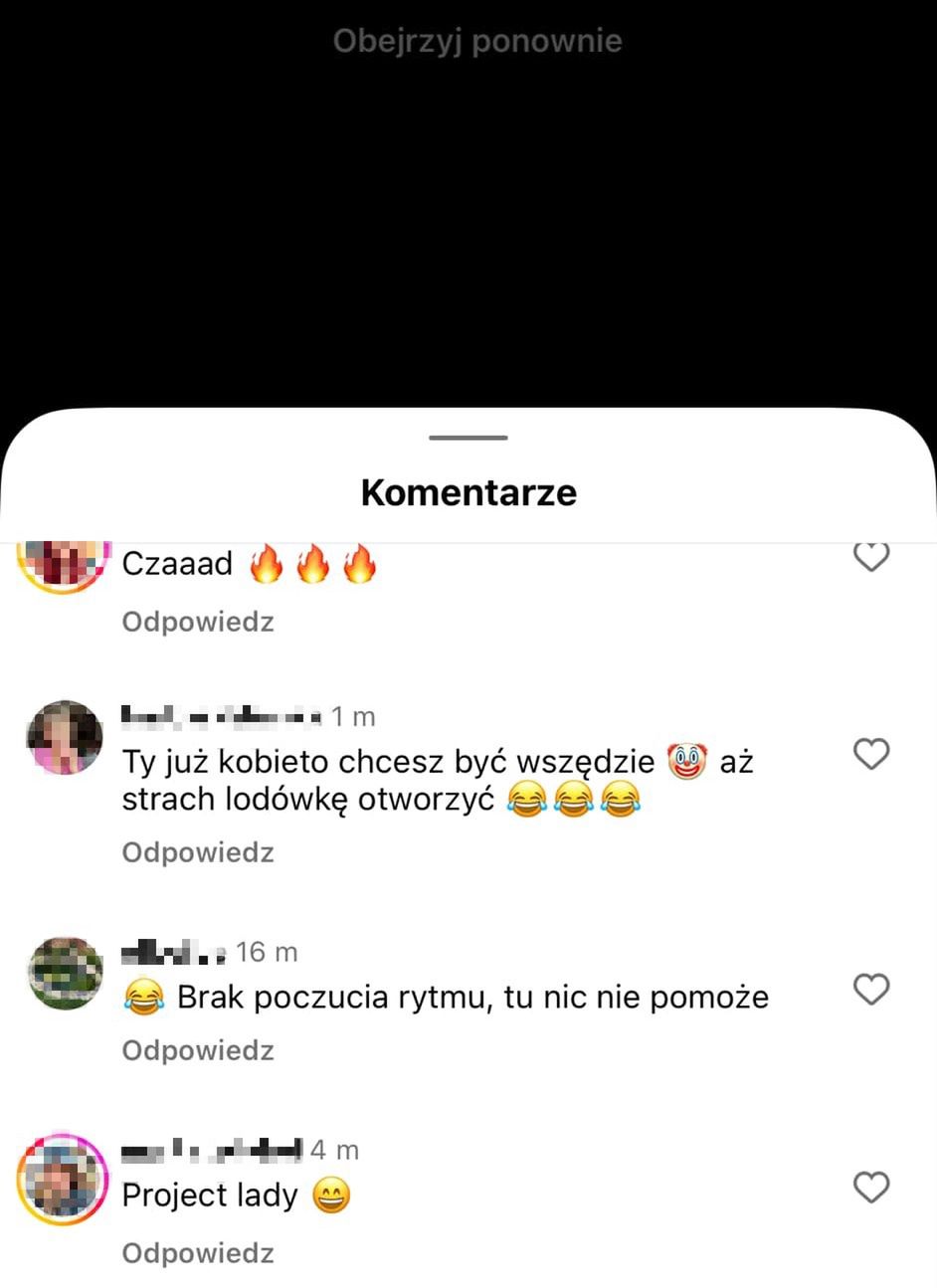Like the 'Brak poczucia rytmu' comment
The height and width of the screenshot is (1288, 937).
871,990
